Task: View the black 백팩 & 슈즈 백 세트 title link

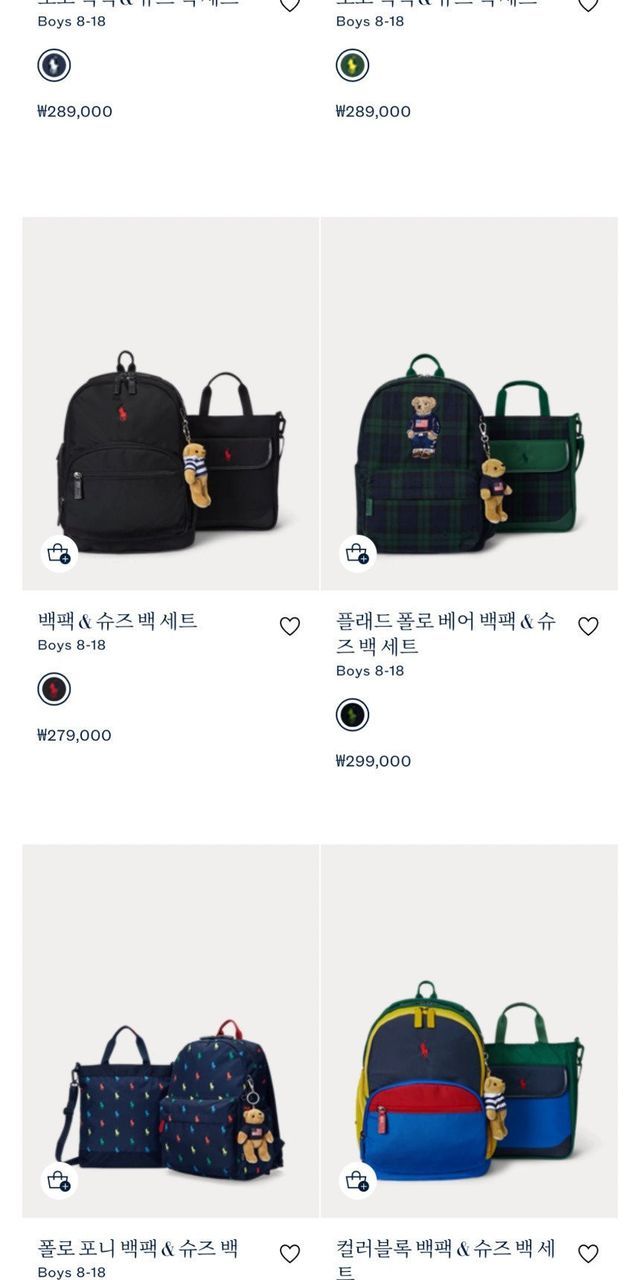Action: pyautogui.click(x=118, y=621)
